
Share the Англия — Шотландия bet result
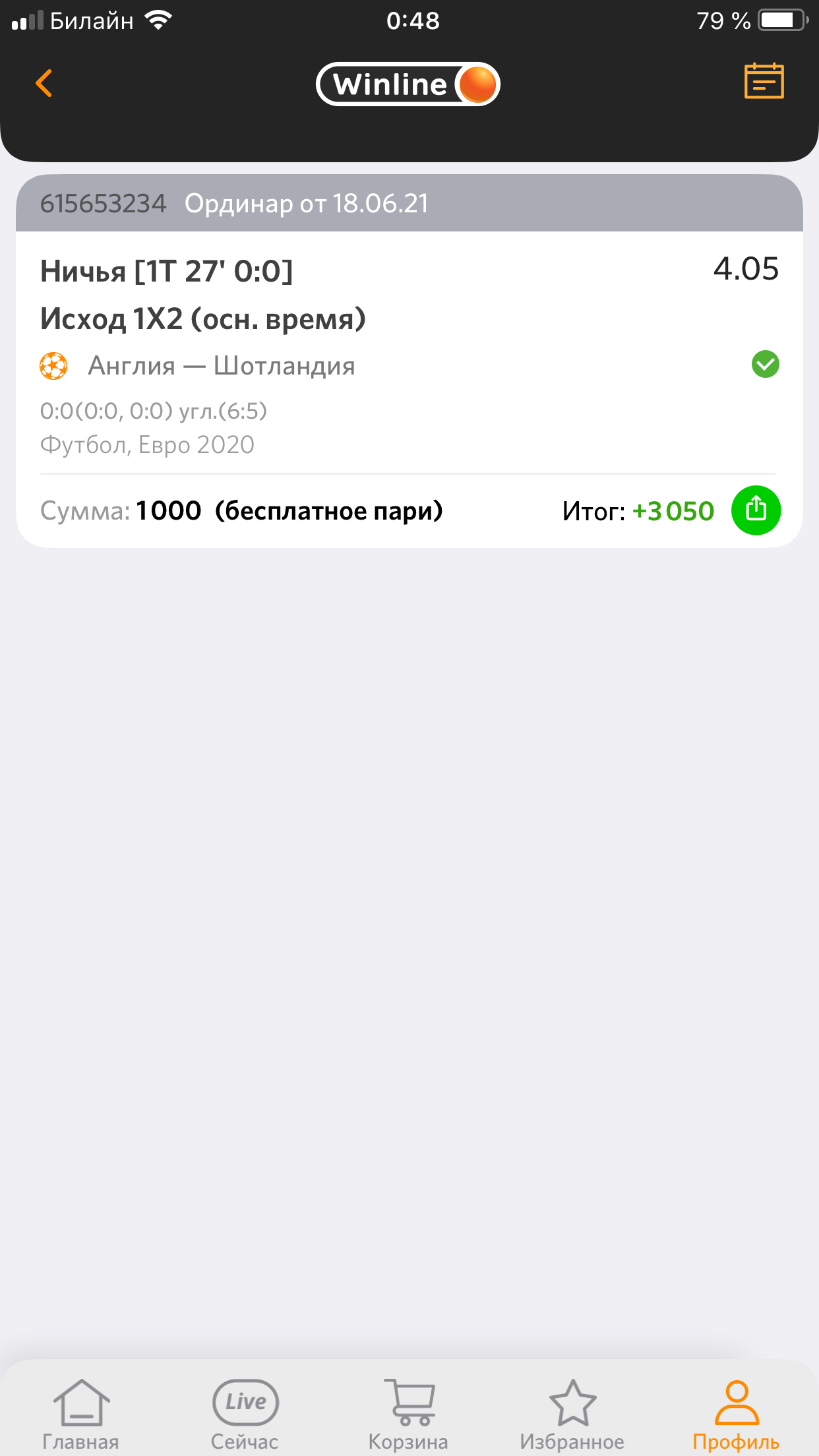pyautogui.click(x=756, y=510)
